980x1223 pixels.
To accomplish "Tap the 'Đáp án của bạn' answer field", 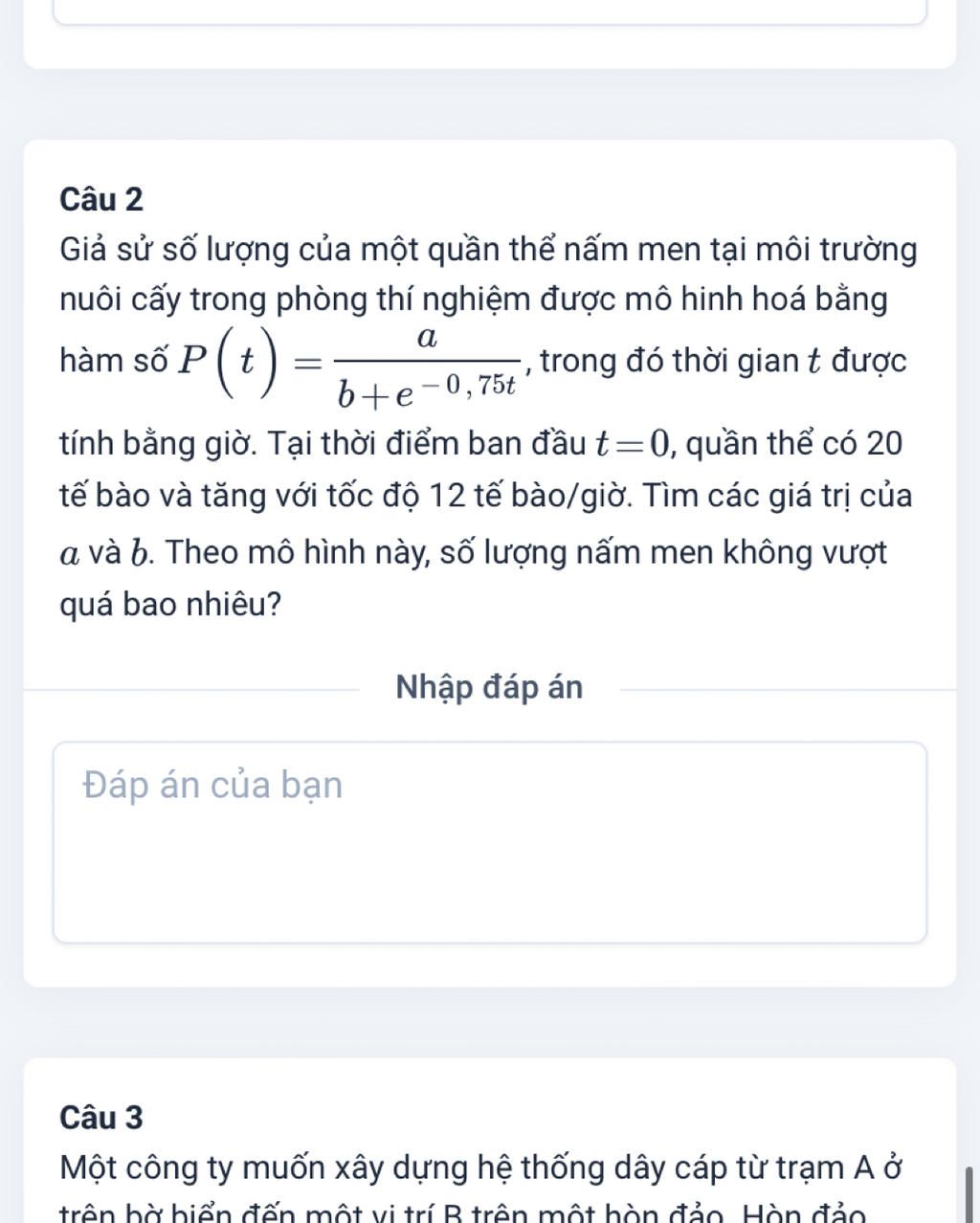I will [489, 841].
